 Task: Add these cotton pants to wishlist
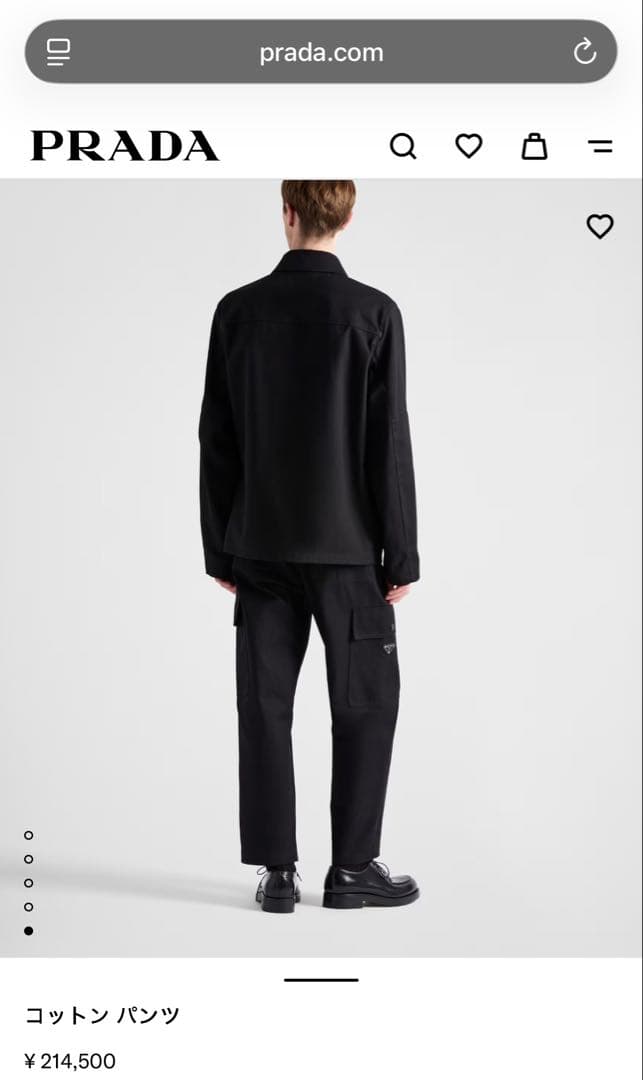(599, 227)
